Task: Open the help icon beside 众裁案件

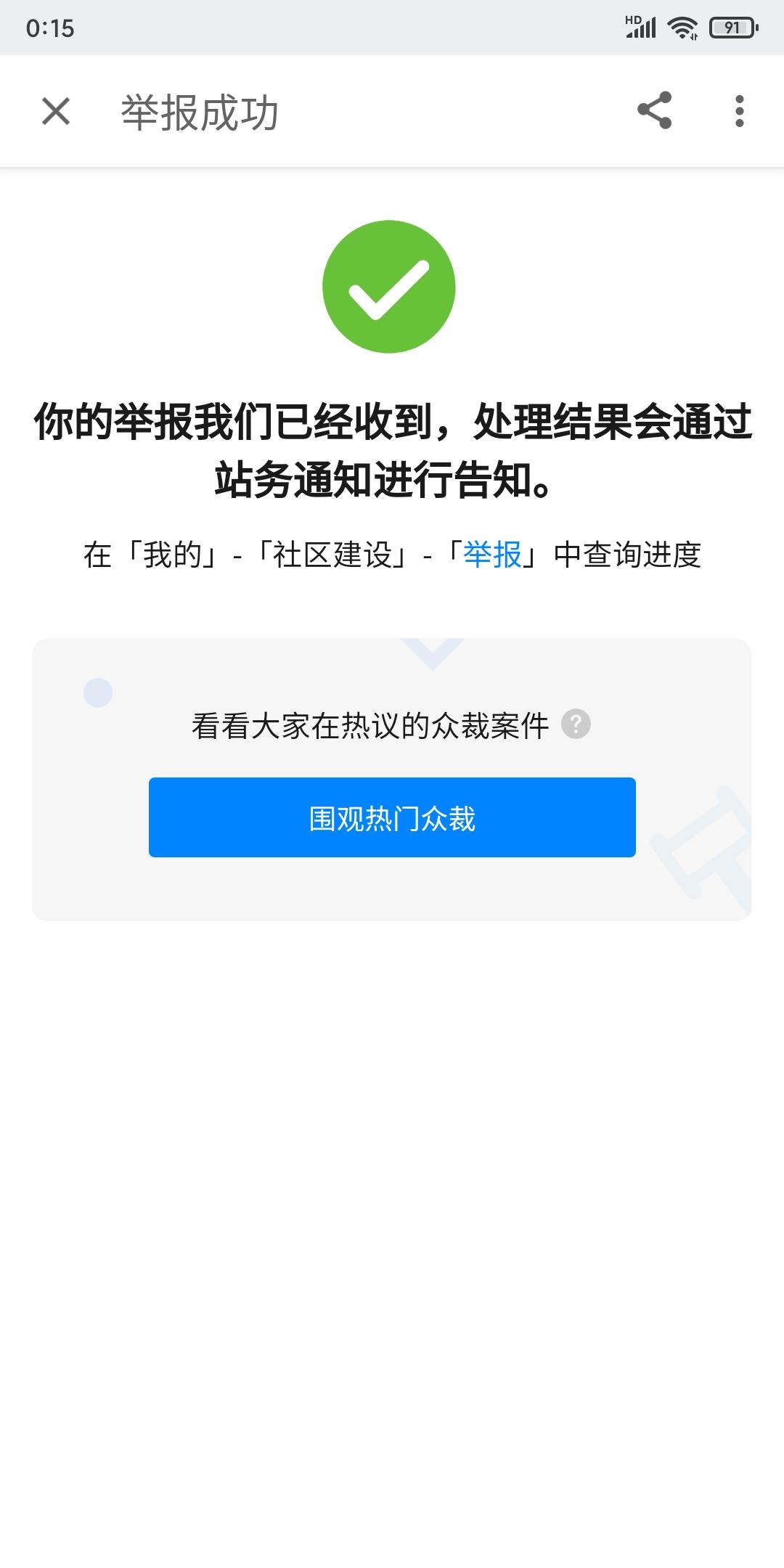Action: (576, 724)
